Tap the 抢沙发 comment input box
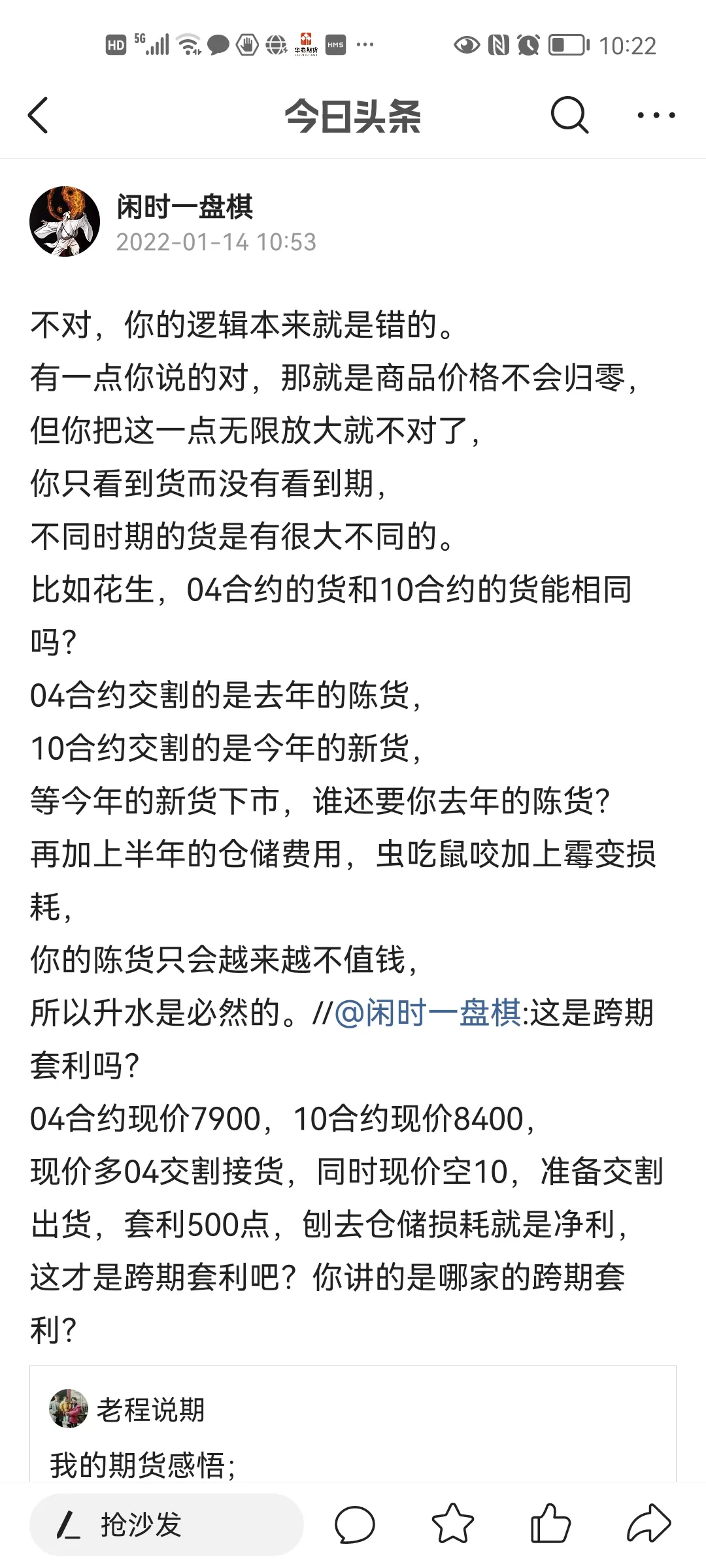The image size is (706, 1568). [166, 1525]
